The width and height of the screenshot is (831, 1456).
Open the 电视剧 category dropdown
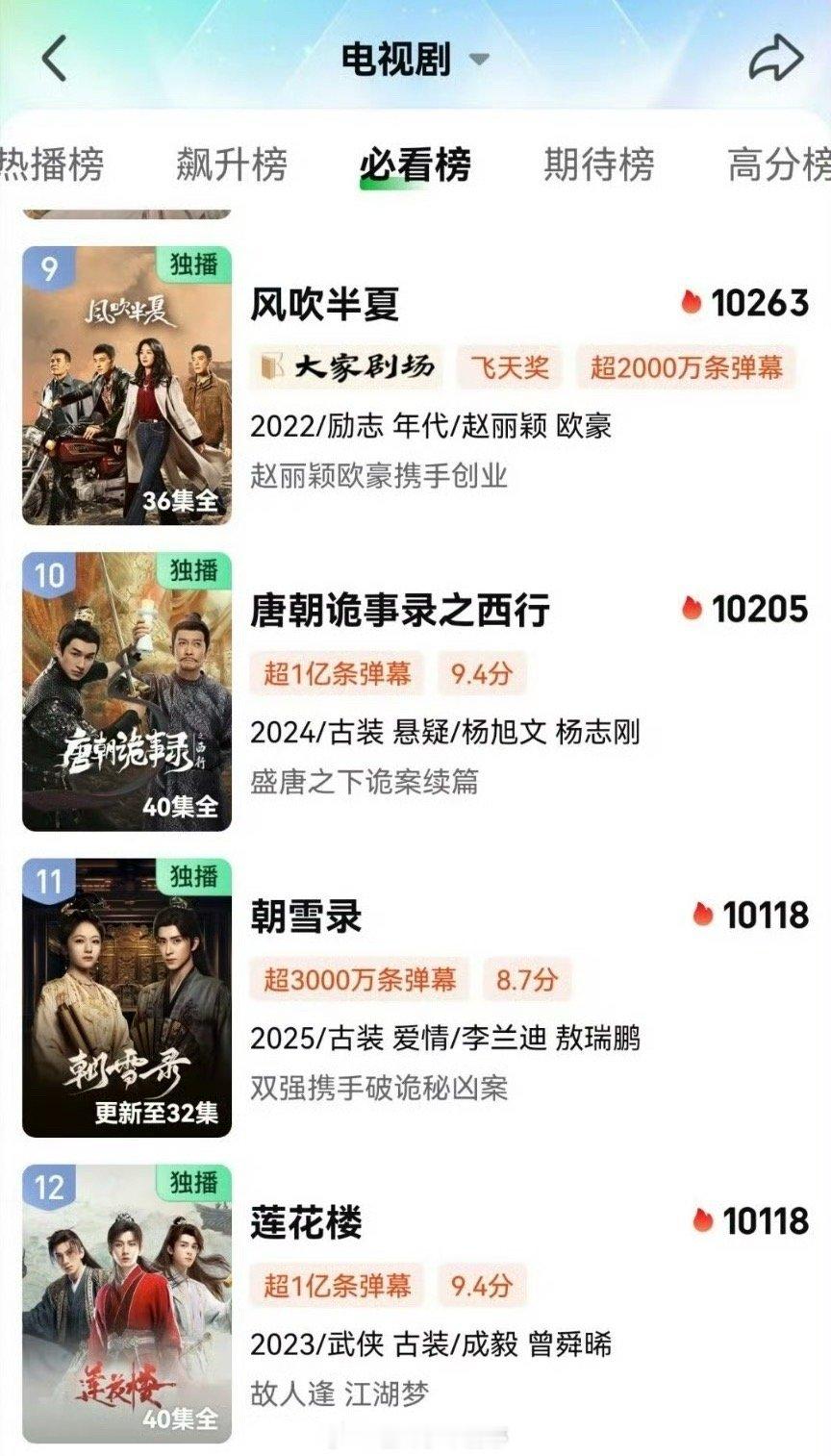pyautogui.click(x=415, y=60)
